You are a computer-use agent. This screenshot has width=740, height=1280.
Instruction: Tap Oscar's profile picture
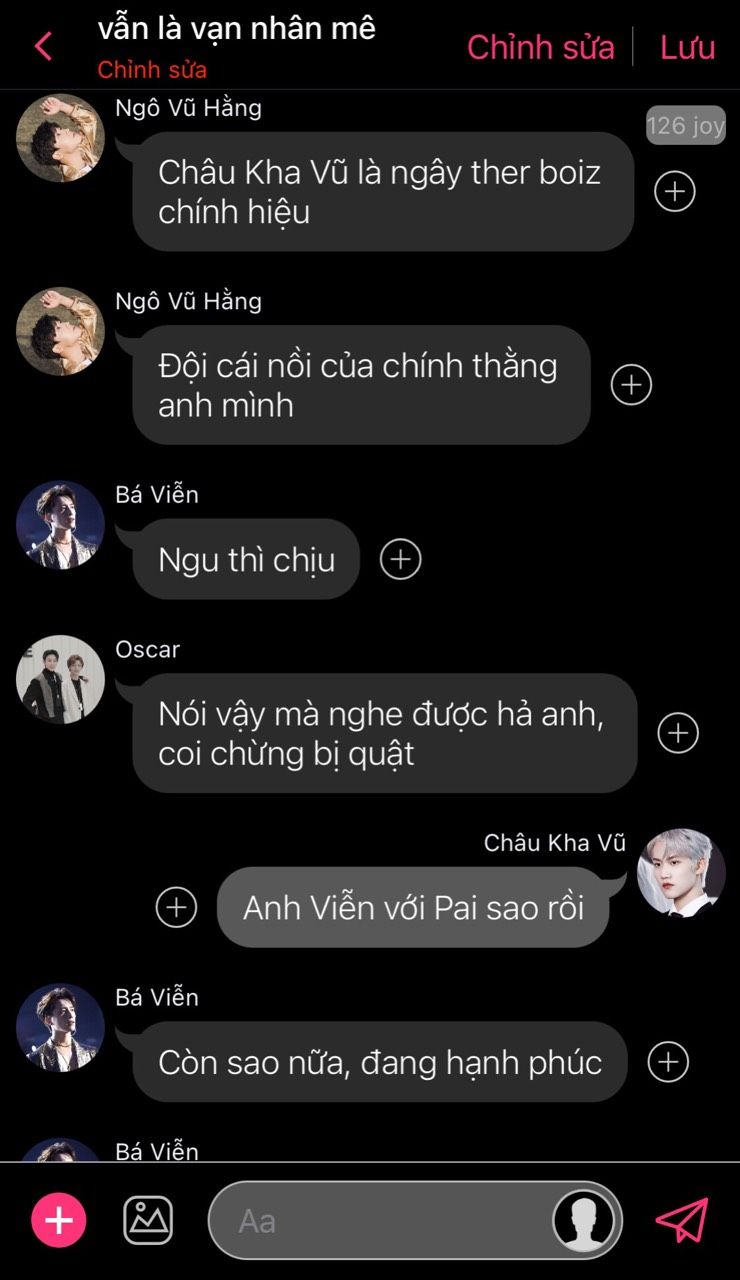point(60,679)
